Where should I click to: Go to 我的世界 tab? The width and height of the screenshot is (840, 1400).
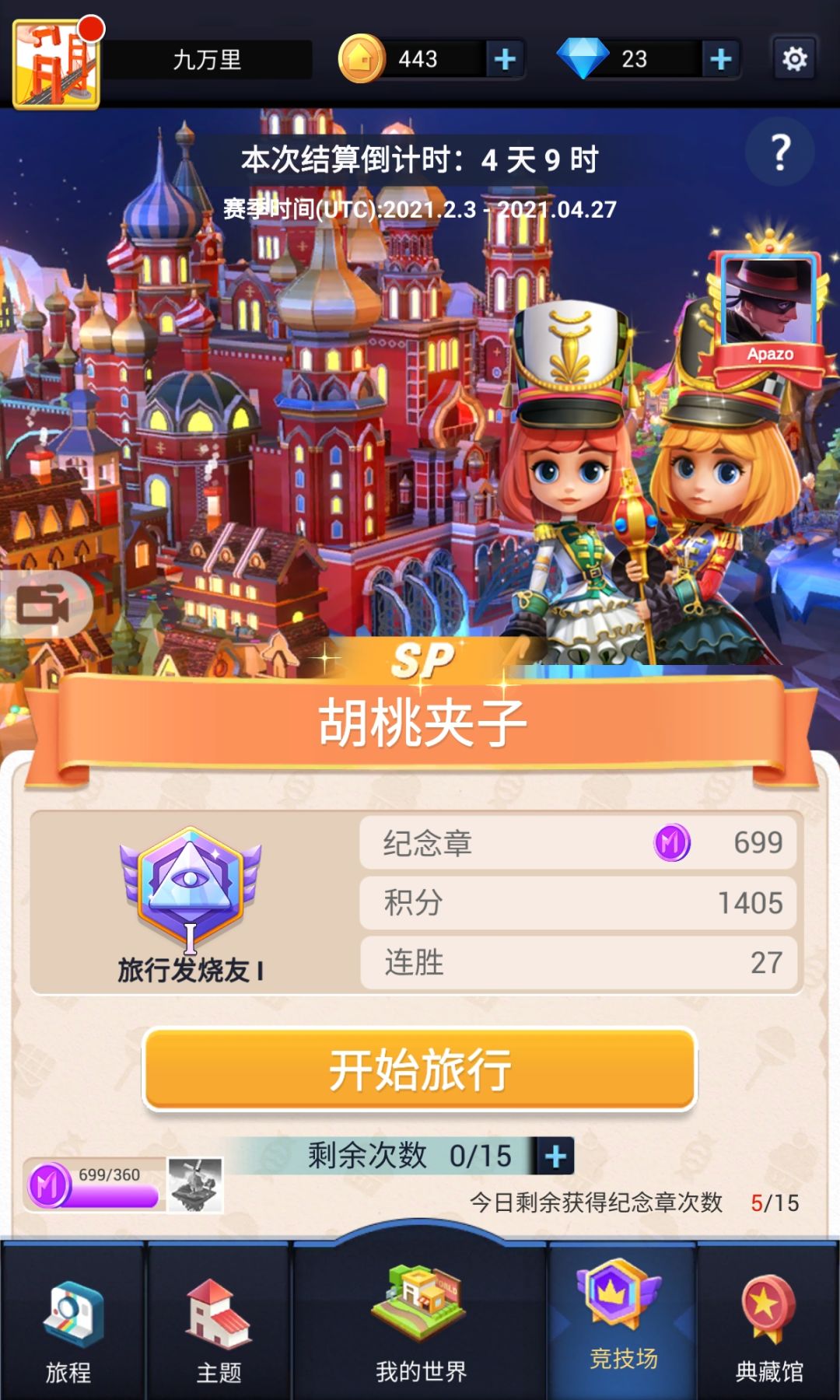[421, 1322]
